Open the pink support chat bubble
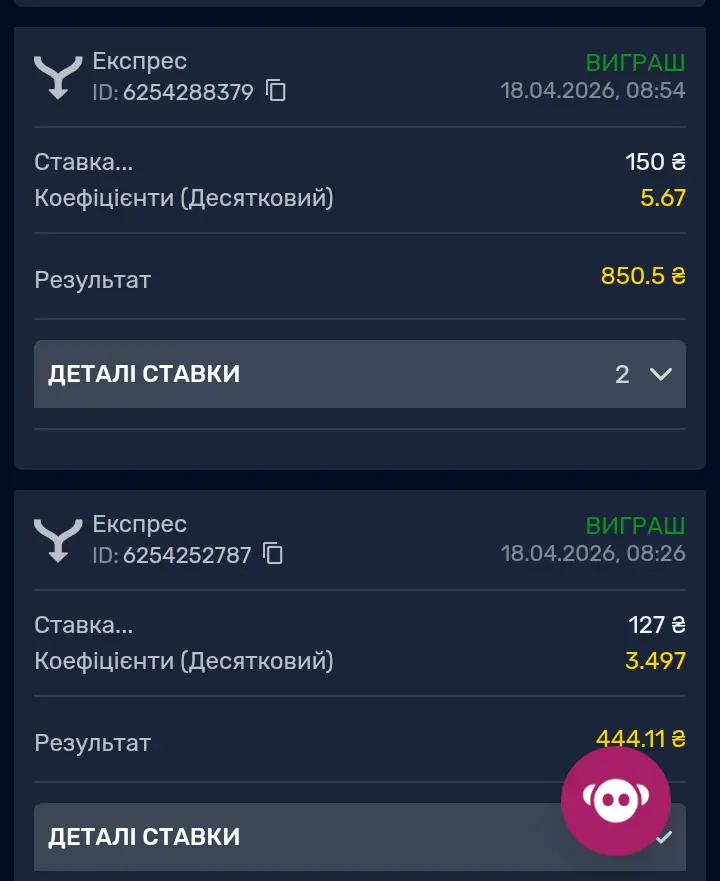The width and height of the screenshot is (720, 881). click(x=615, y=801)
